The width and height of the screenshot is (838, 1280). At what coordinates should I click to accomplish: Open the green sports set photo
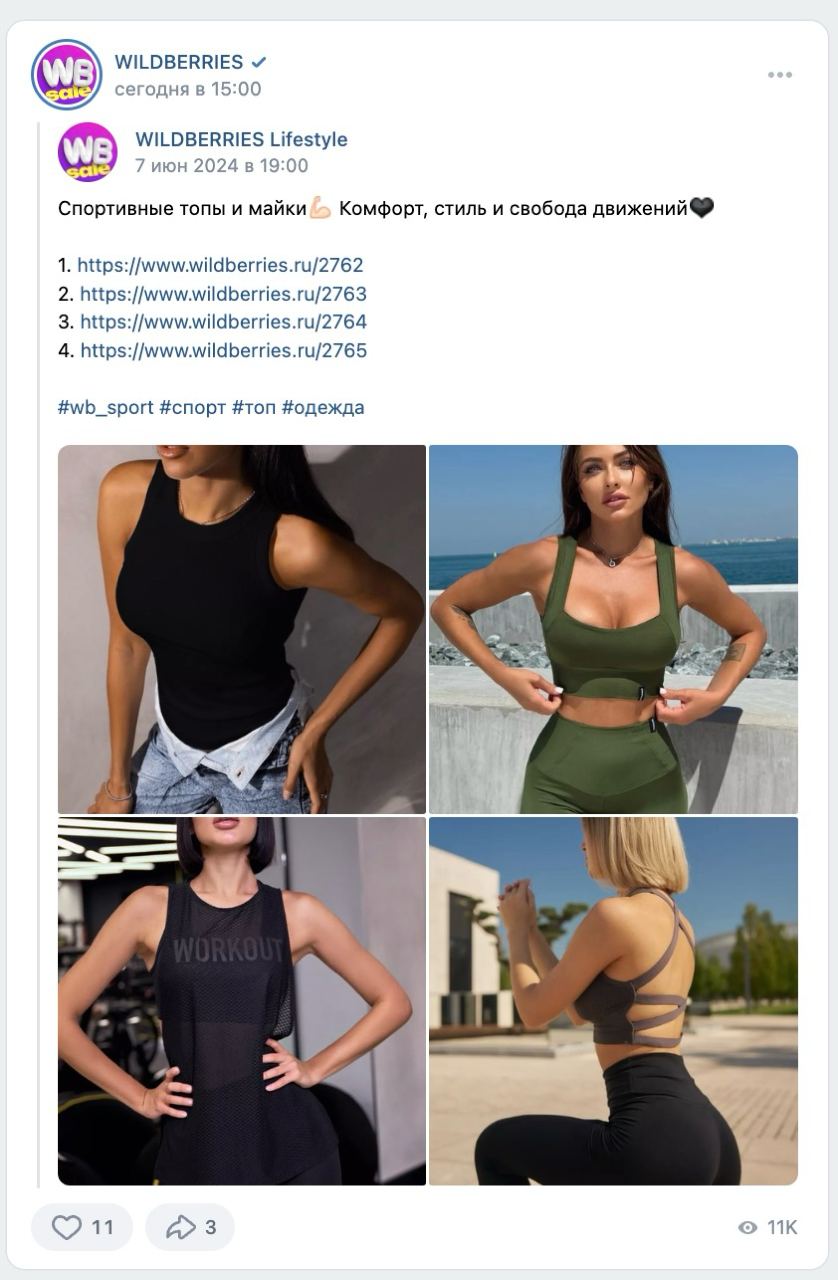613,629
